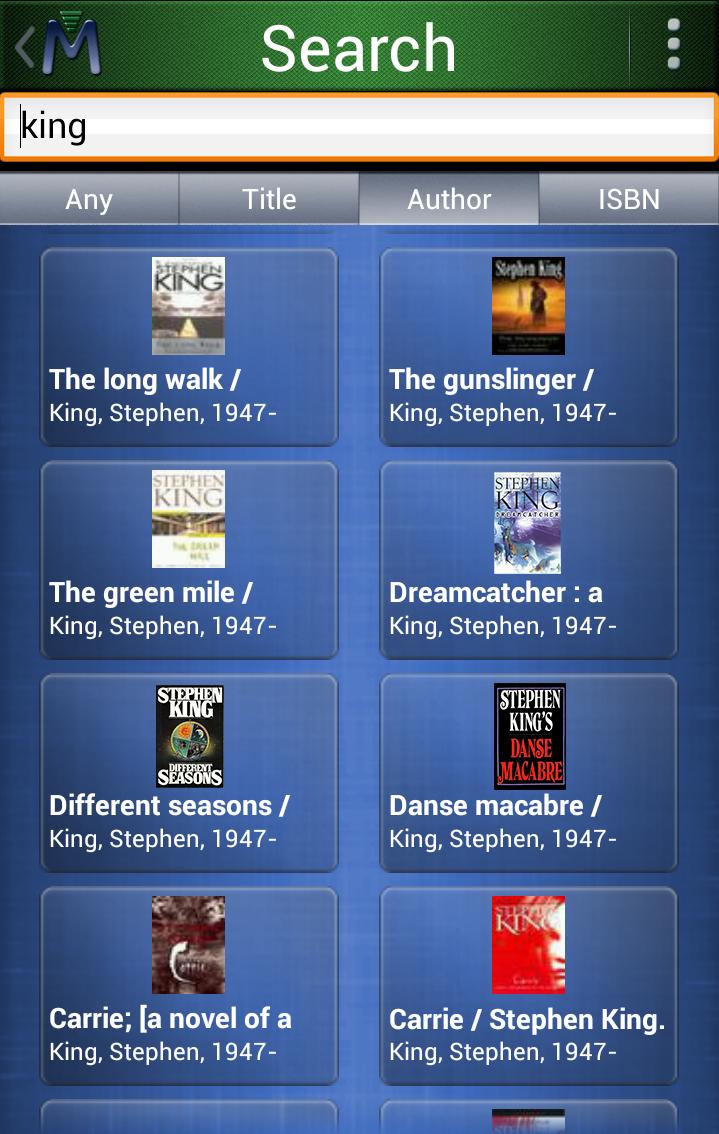Viewport: 719px width, 1134px height.
Task: Switch to ISBN search
Action: [628, 199]
